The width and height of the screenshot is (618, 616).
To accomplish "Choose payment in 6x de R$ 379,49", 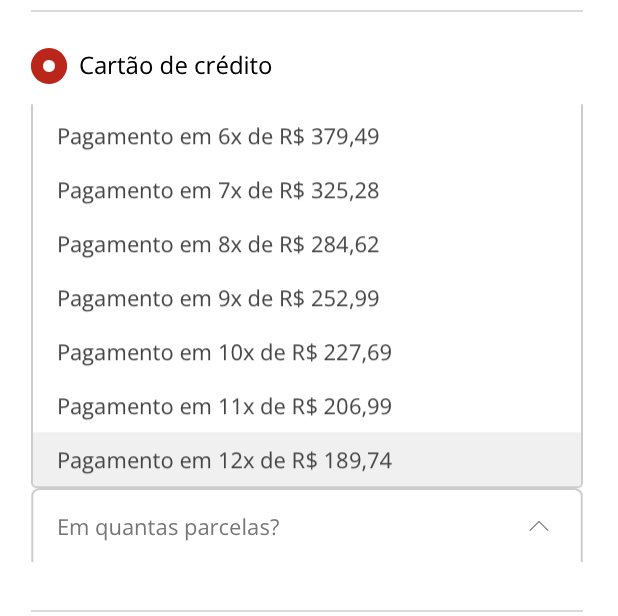I will pyautogui.click(x=218, y=136).
